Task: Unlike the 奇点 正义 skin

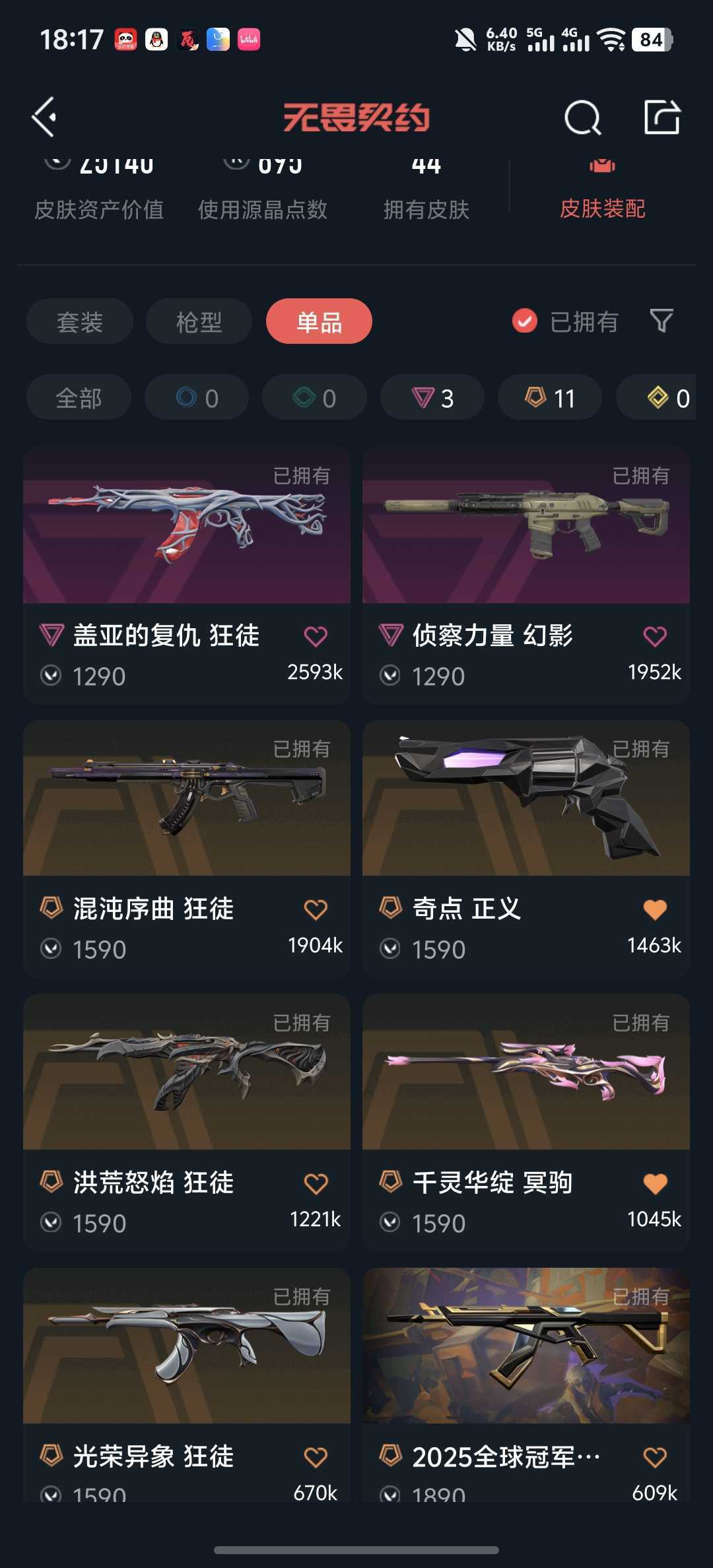Action: [x=654, y=909]
